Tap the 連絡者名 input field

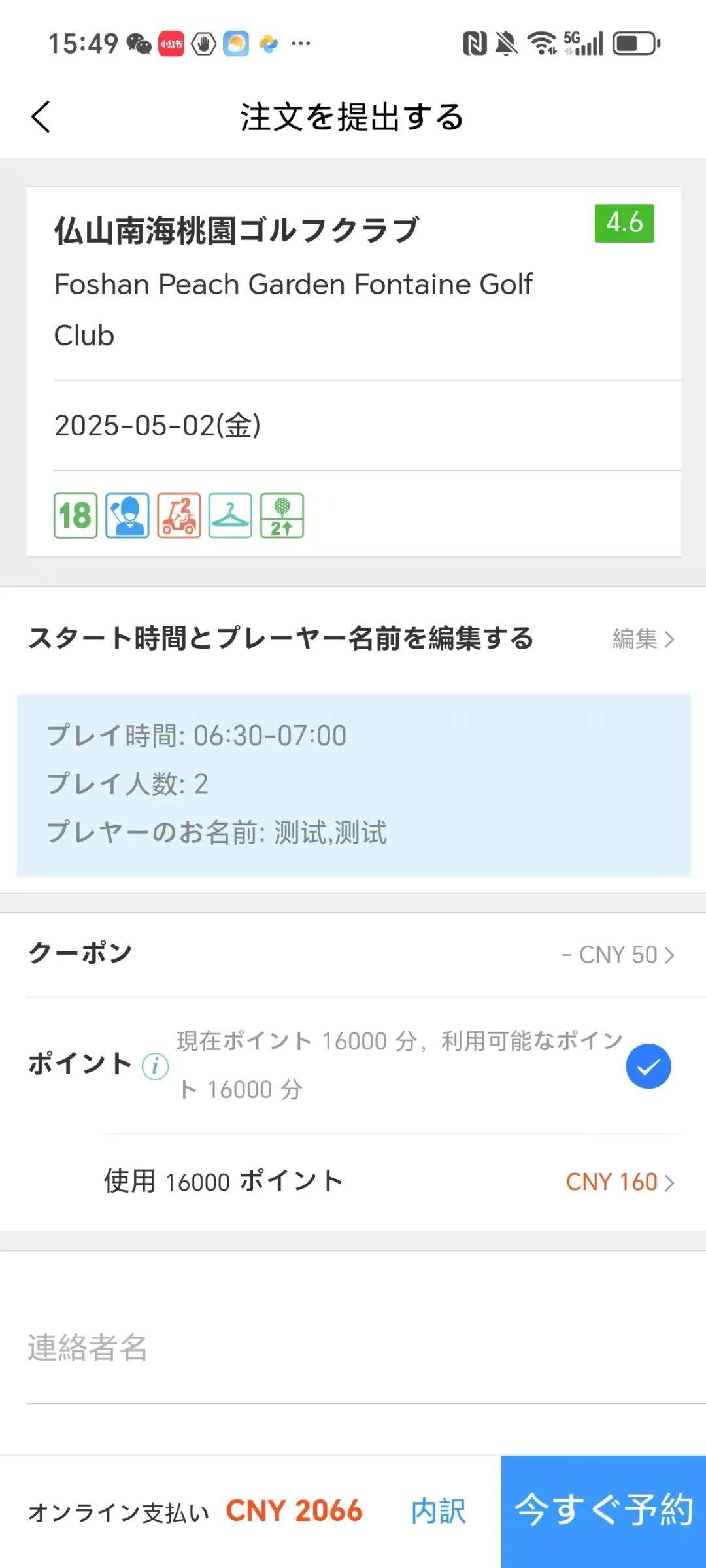tap(353, 1348)
